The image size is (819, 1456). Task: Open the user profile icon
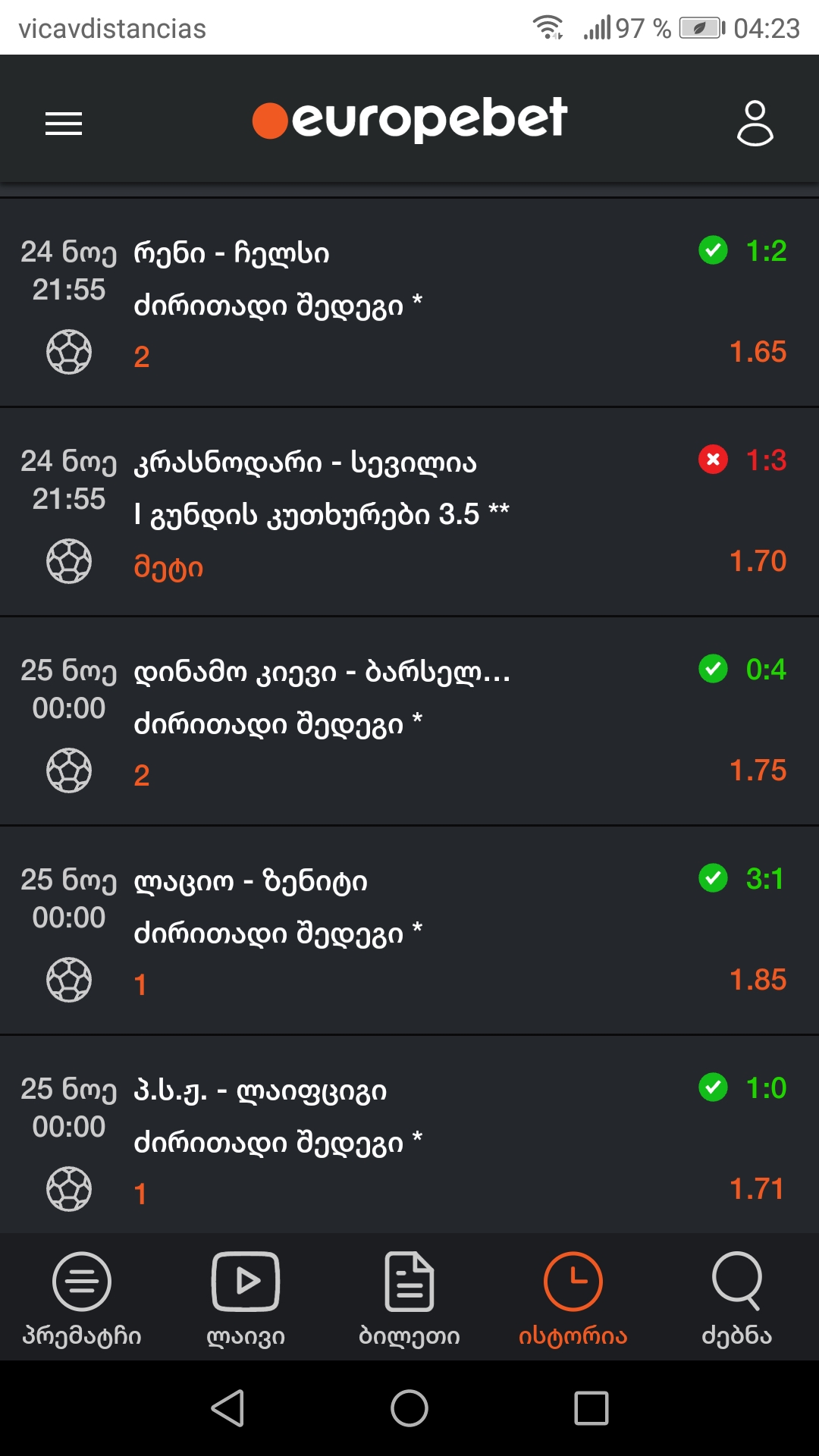(x=755, y=123)
